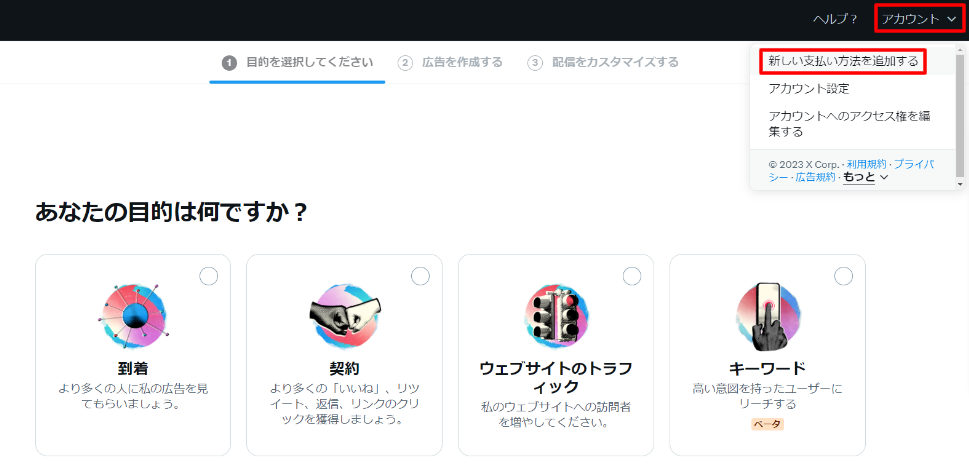This screenshot has width=969, height=474.
Task: Open the 利用規約 link
Action: [x=866, y=164]
